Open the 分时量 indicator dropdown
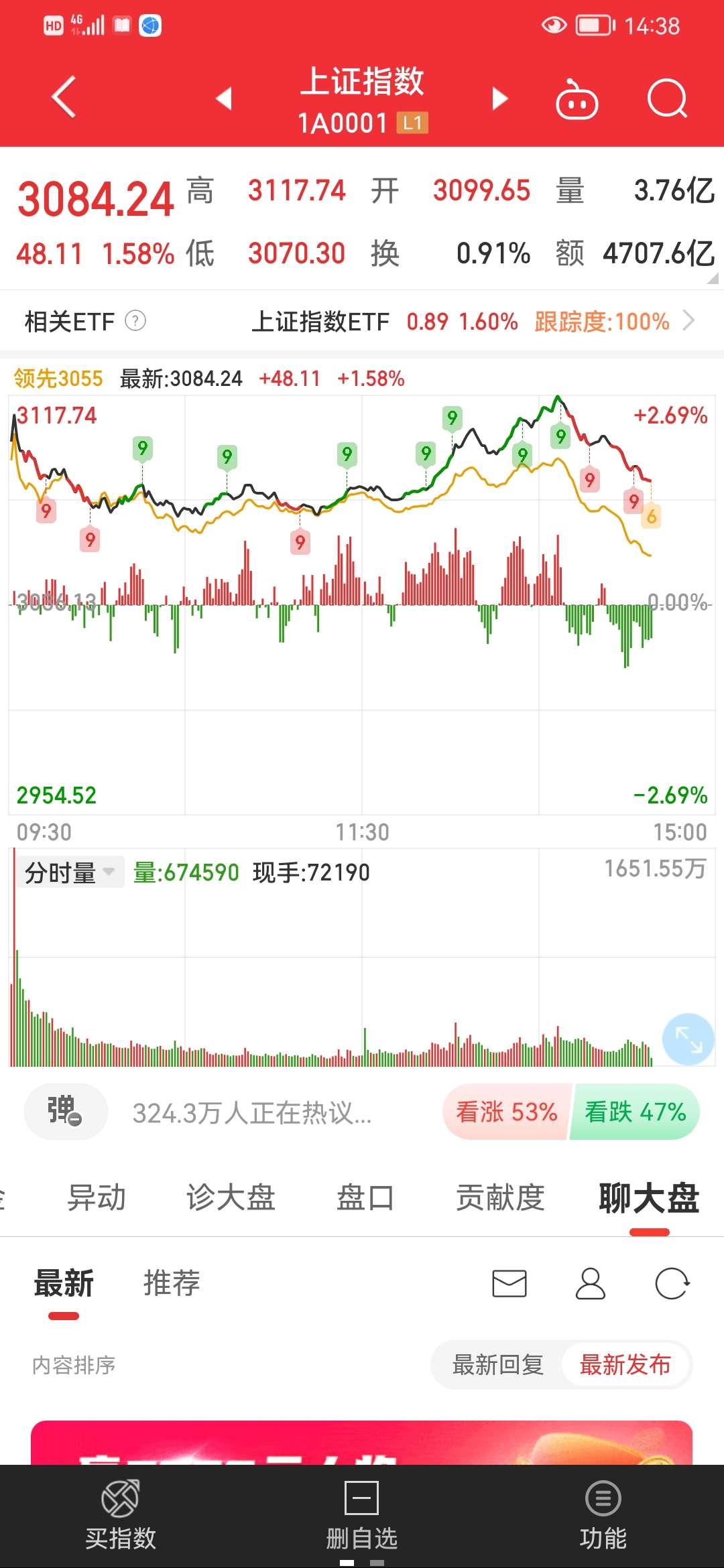 coord(70,872)
